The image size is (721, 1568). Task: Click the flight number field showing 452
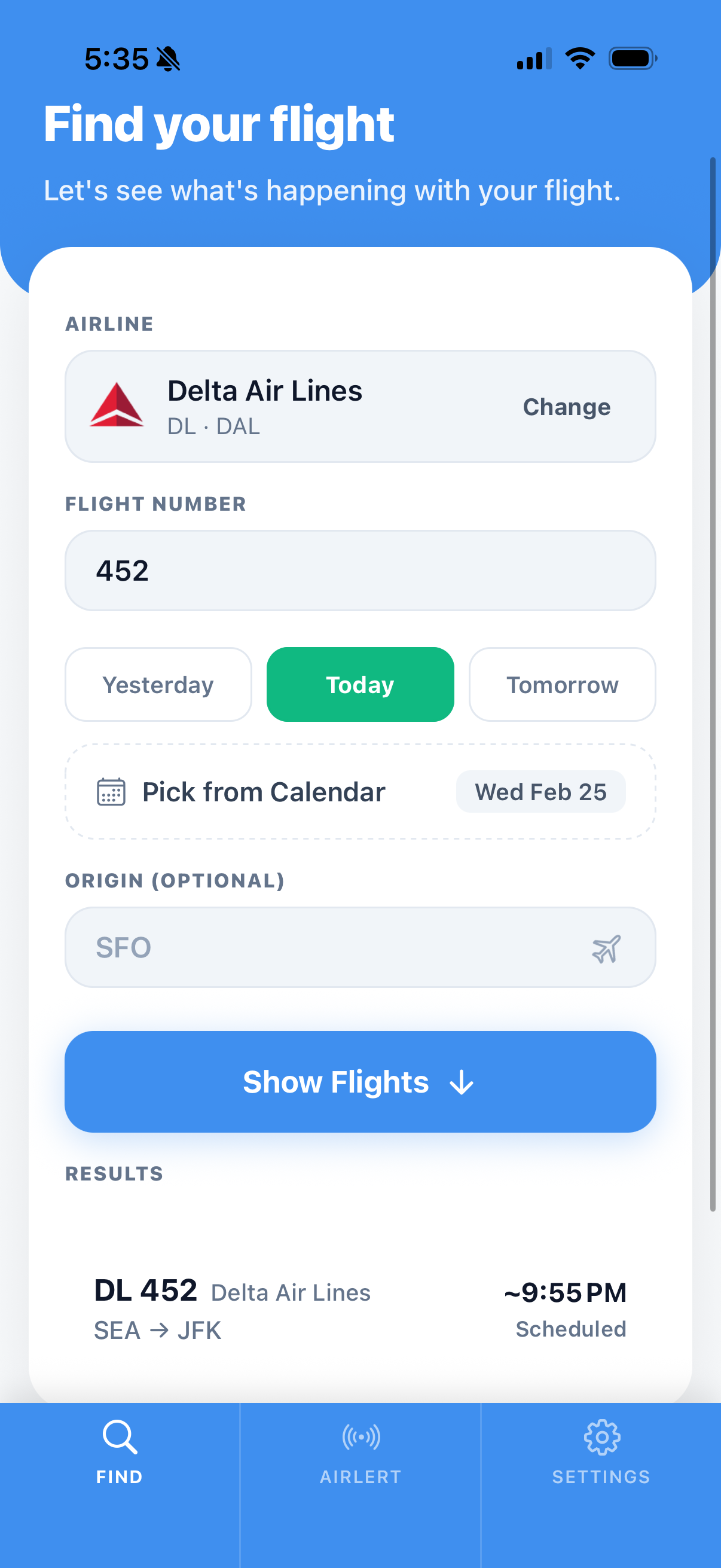359,570
